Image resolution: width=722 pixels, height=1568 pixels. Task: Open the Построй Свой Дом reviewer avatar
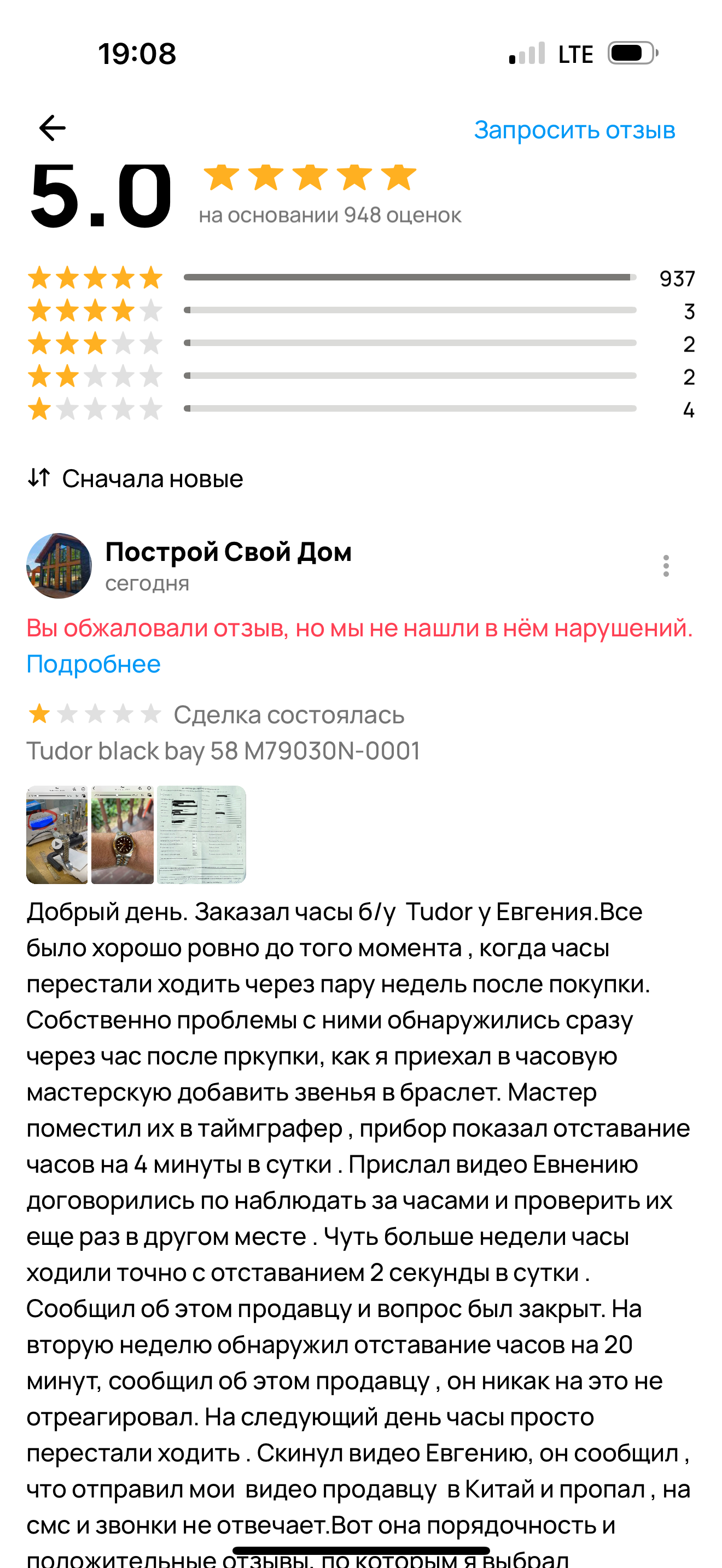[x=59, y=566]
